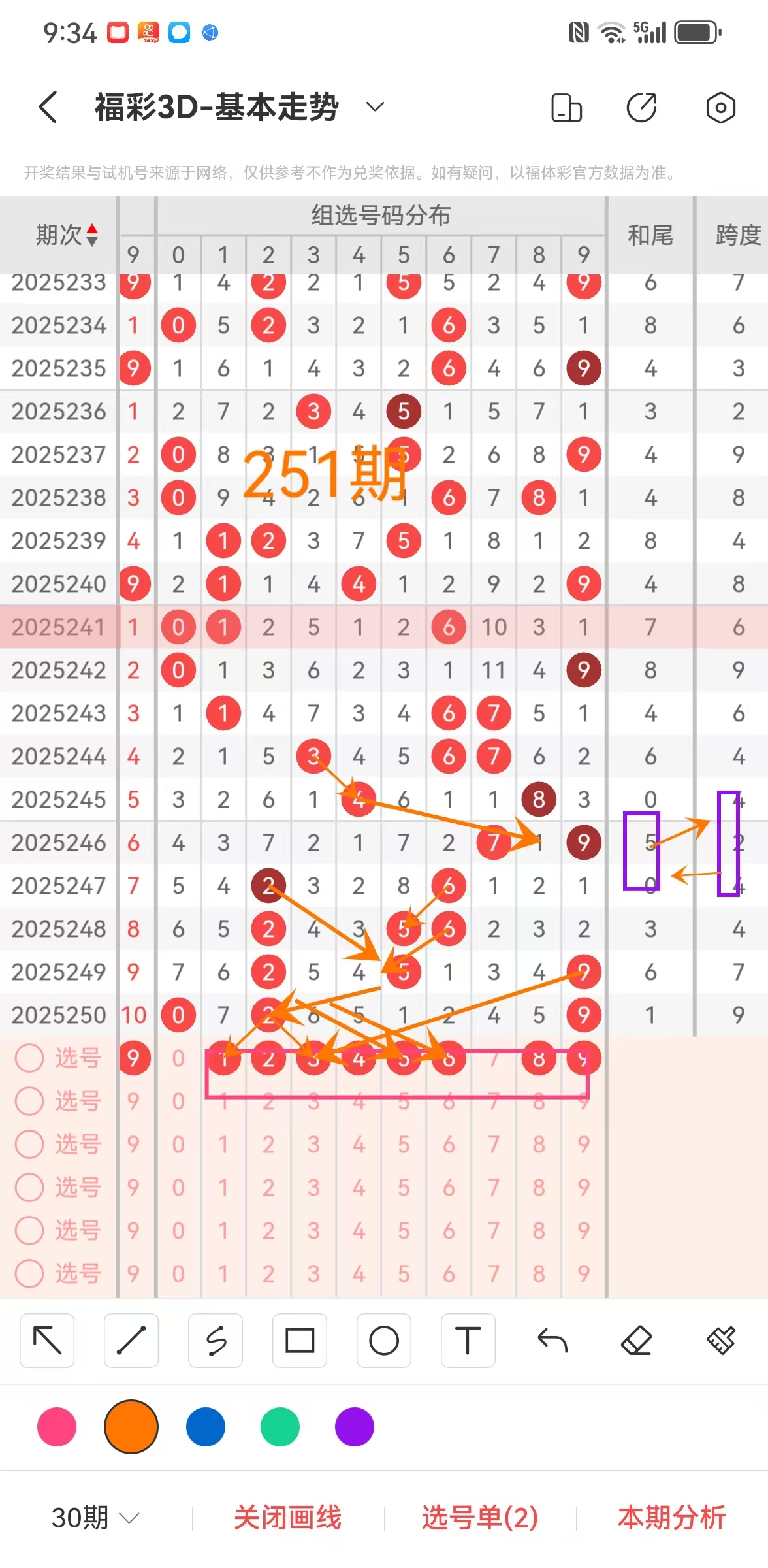Choose the freehand curve tool

pos(216,1341)
